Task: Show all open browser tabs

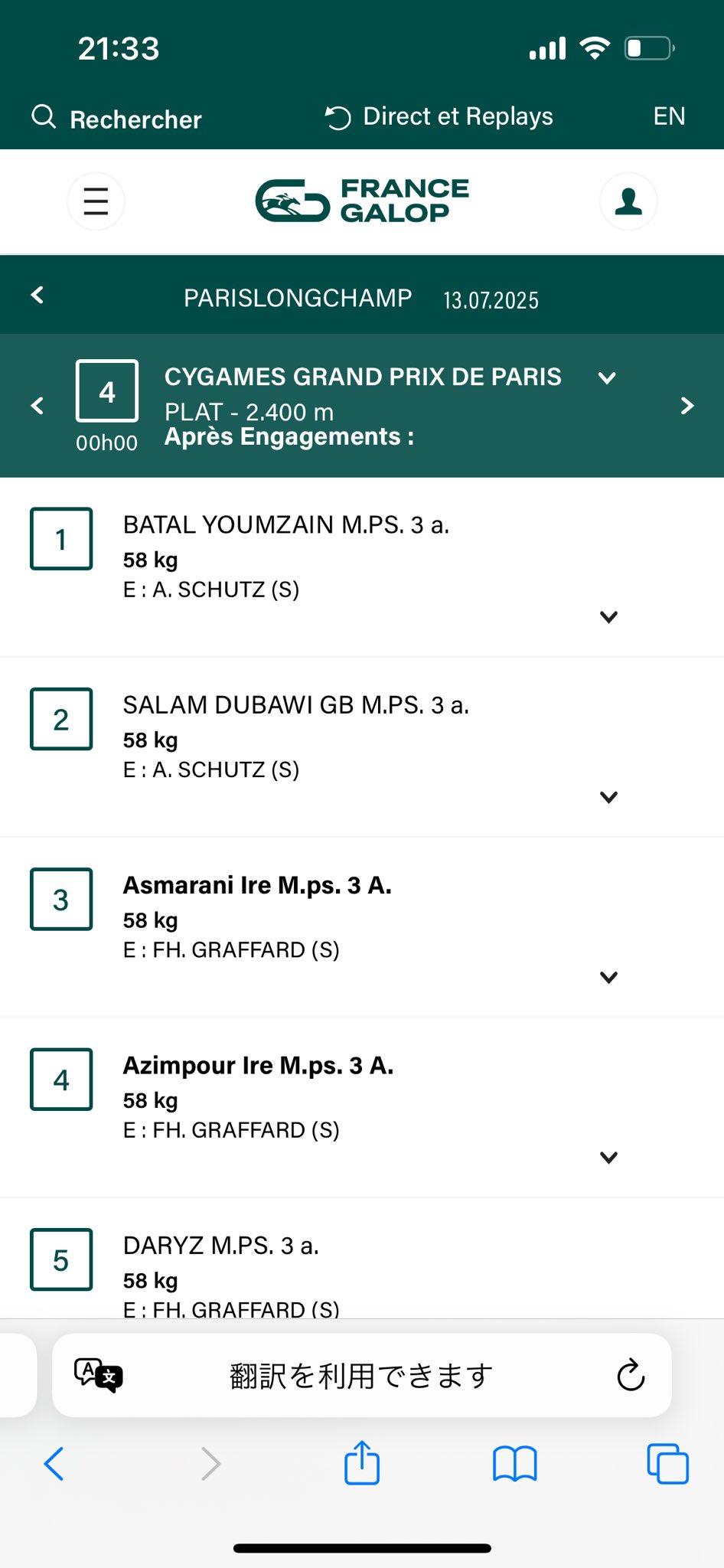Action: (667, 1463)
